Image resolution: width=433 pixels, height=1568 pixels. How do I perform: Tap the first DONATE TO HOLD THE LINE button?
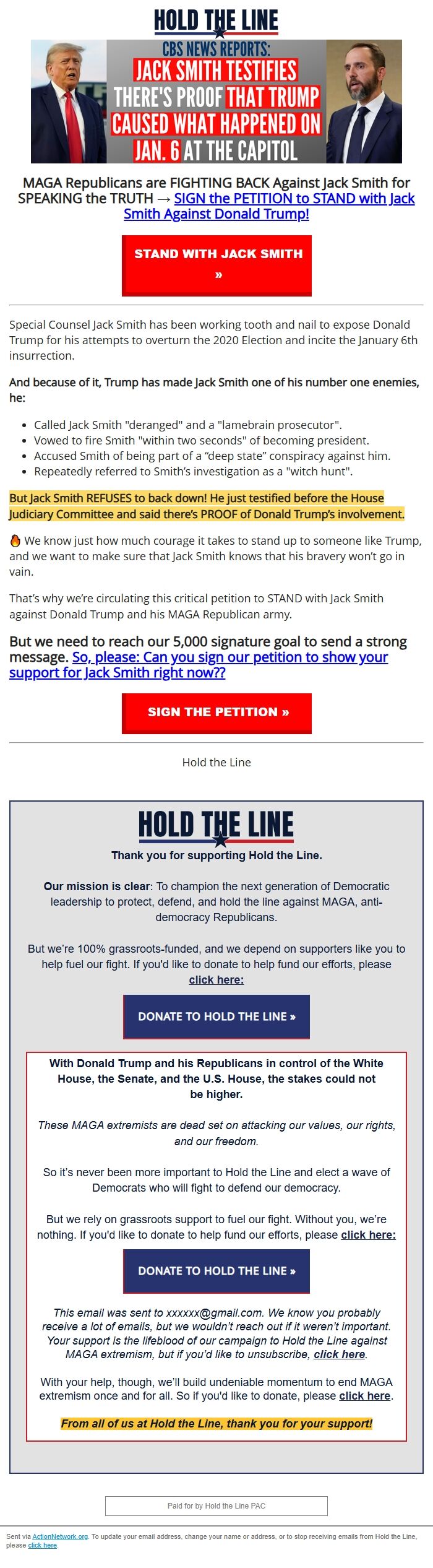click(x=216, y=1016)
